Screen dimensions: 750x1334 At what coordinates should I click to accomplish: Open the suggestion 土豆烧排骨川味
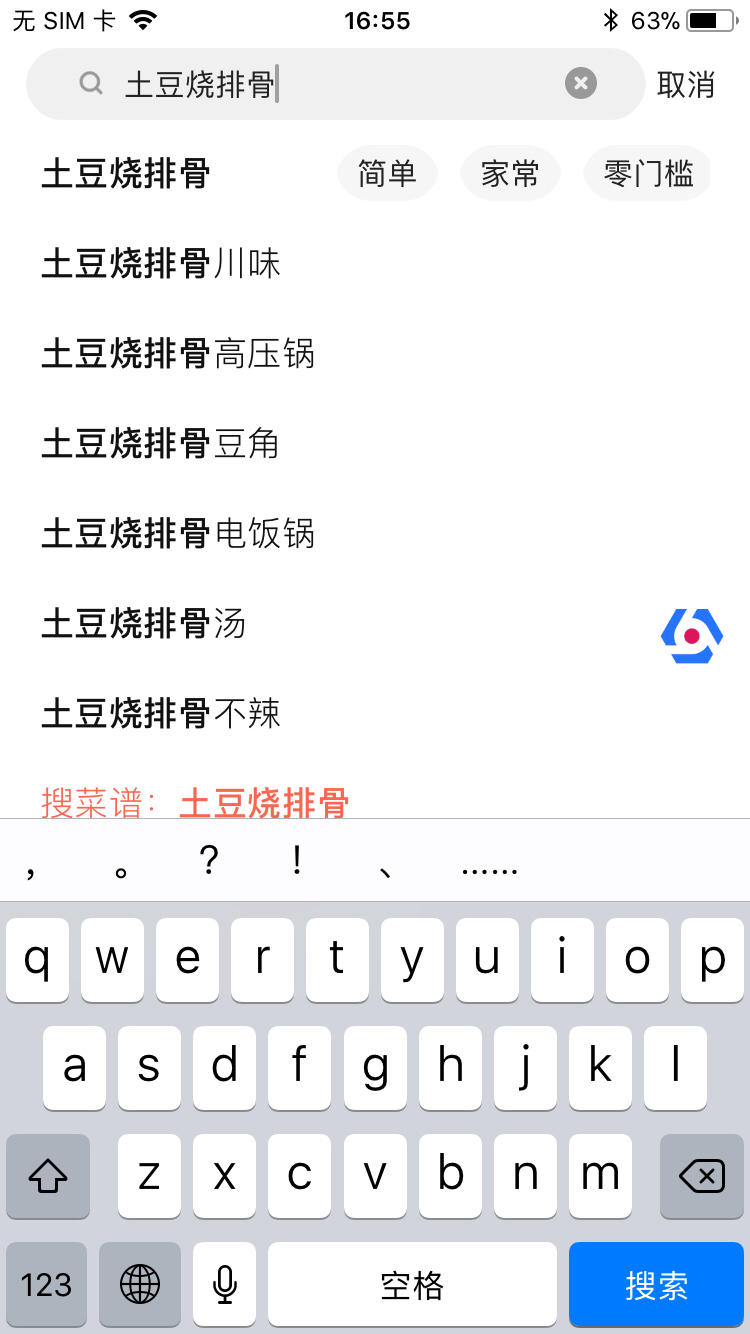[x=161, y=264]
